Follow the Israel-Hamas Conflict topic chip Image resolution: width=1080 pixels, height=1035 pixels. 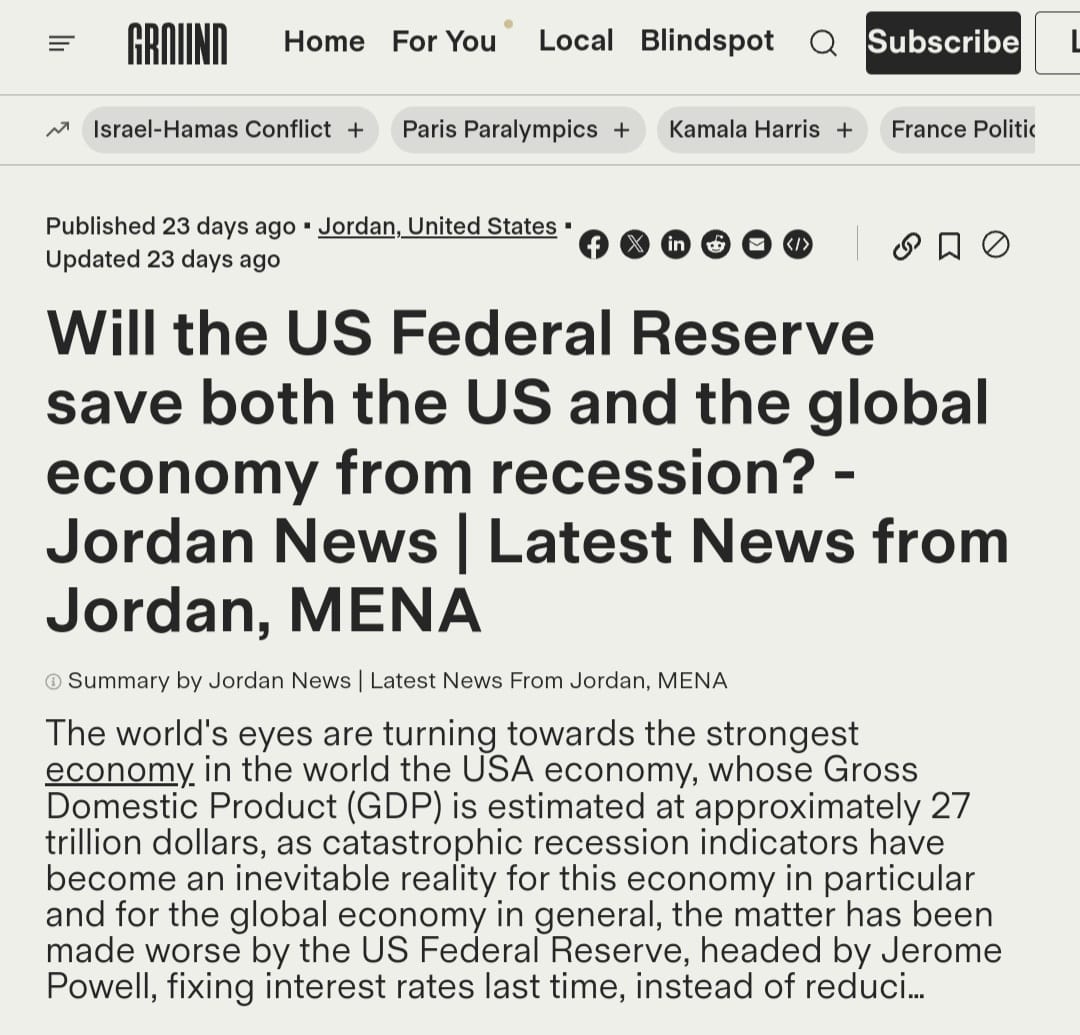tap(229, 130)
